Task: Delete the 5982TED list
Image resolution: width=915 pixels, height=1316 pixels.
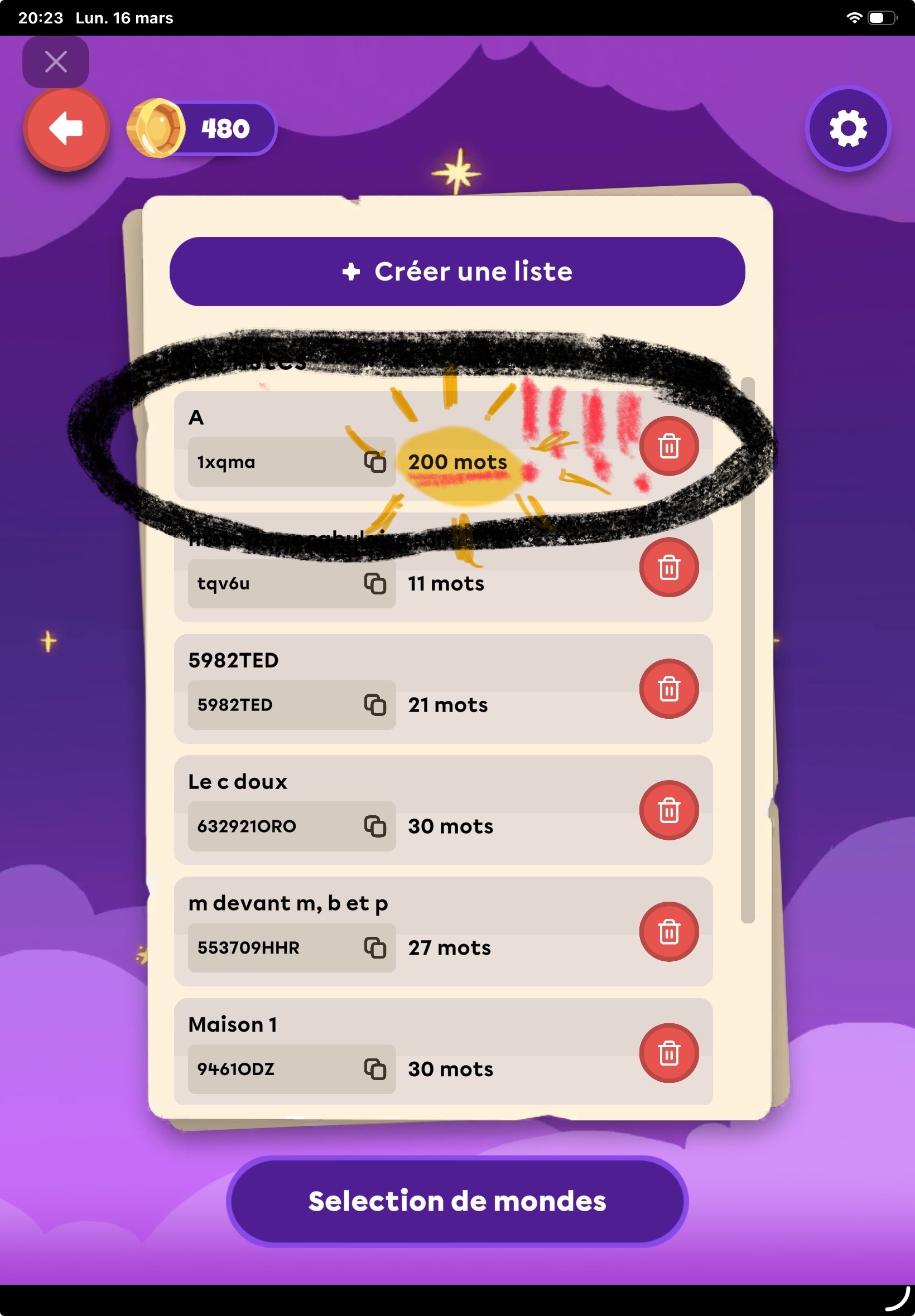Action: (668, 689)
